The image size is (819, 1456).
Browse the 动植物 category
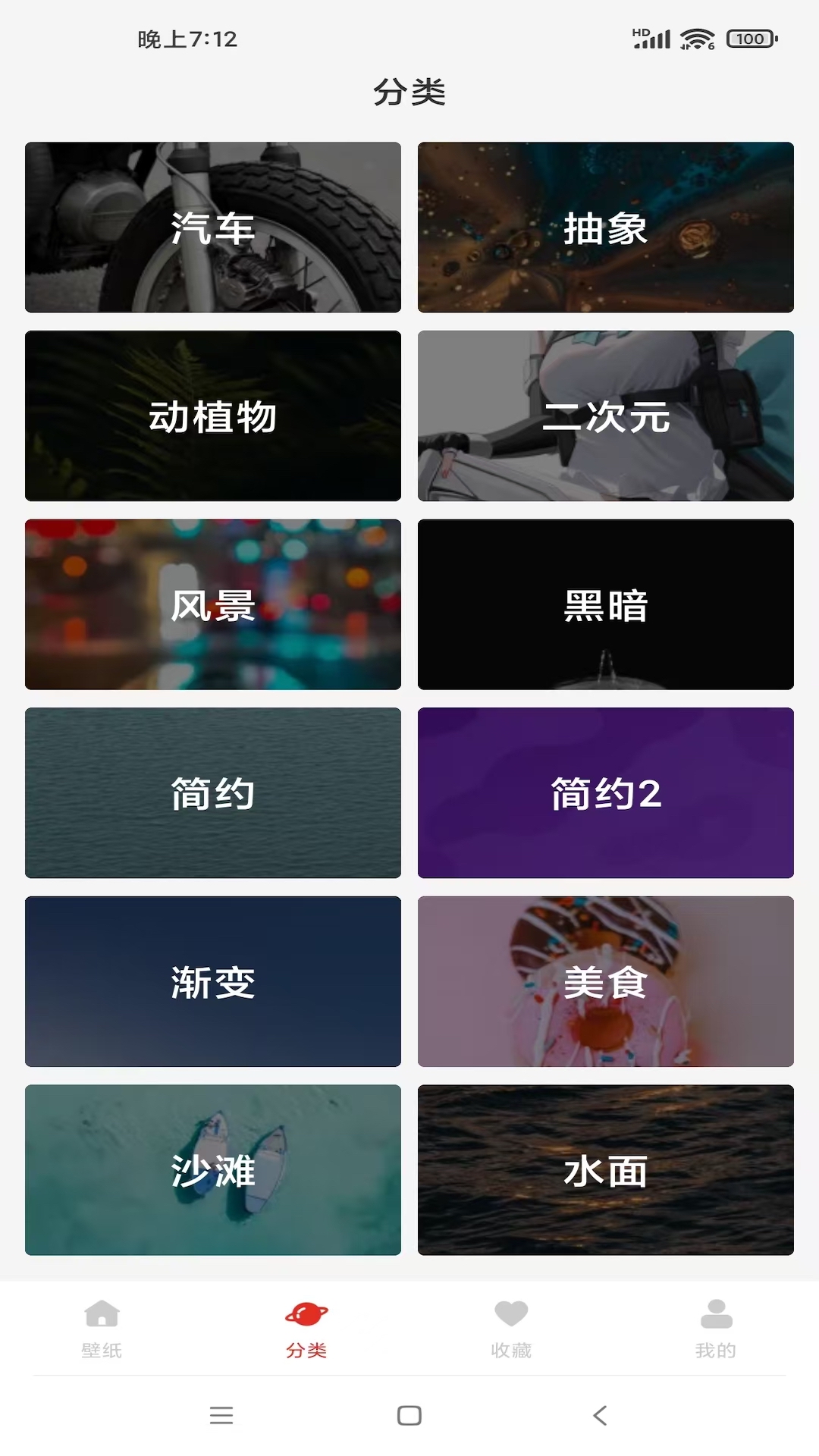[213, 416]
